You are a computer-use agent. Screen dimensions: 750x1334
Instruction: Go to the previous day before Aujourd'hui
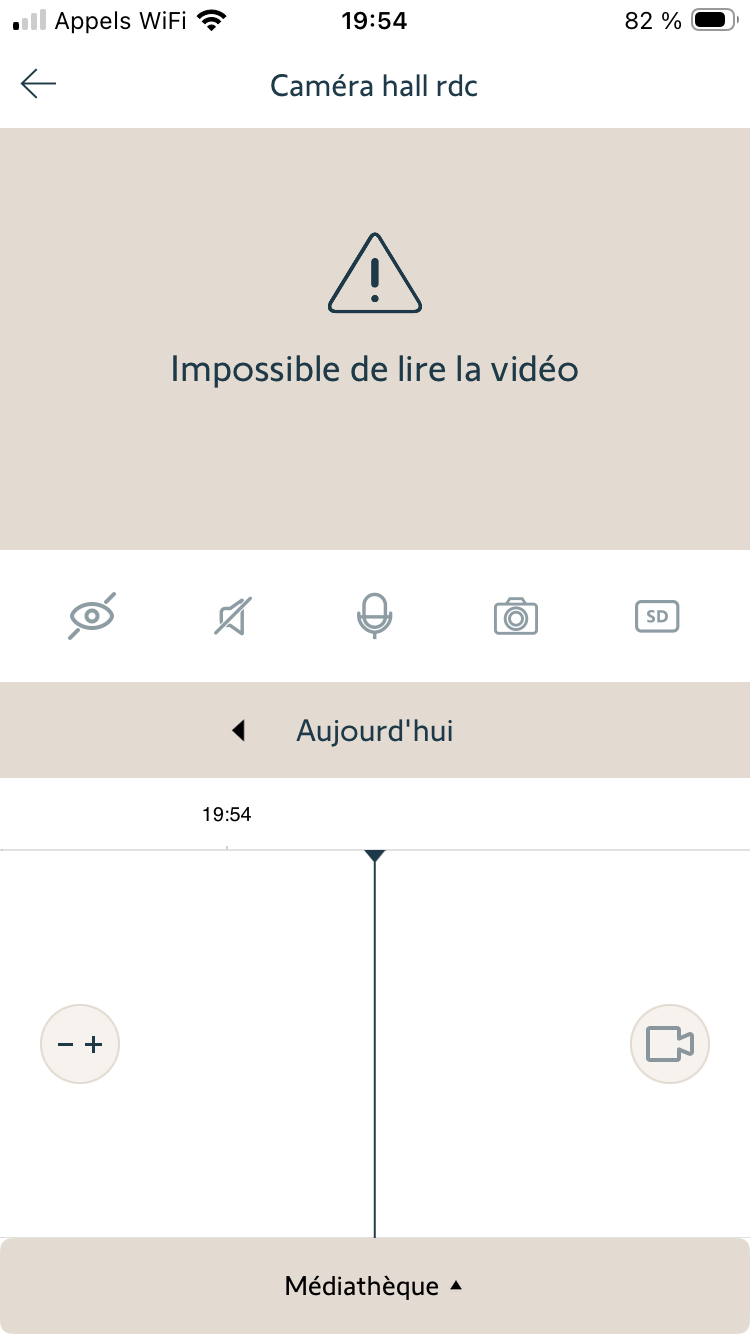pos(238,731)
